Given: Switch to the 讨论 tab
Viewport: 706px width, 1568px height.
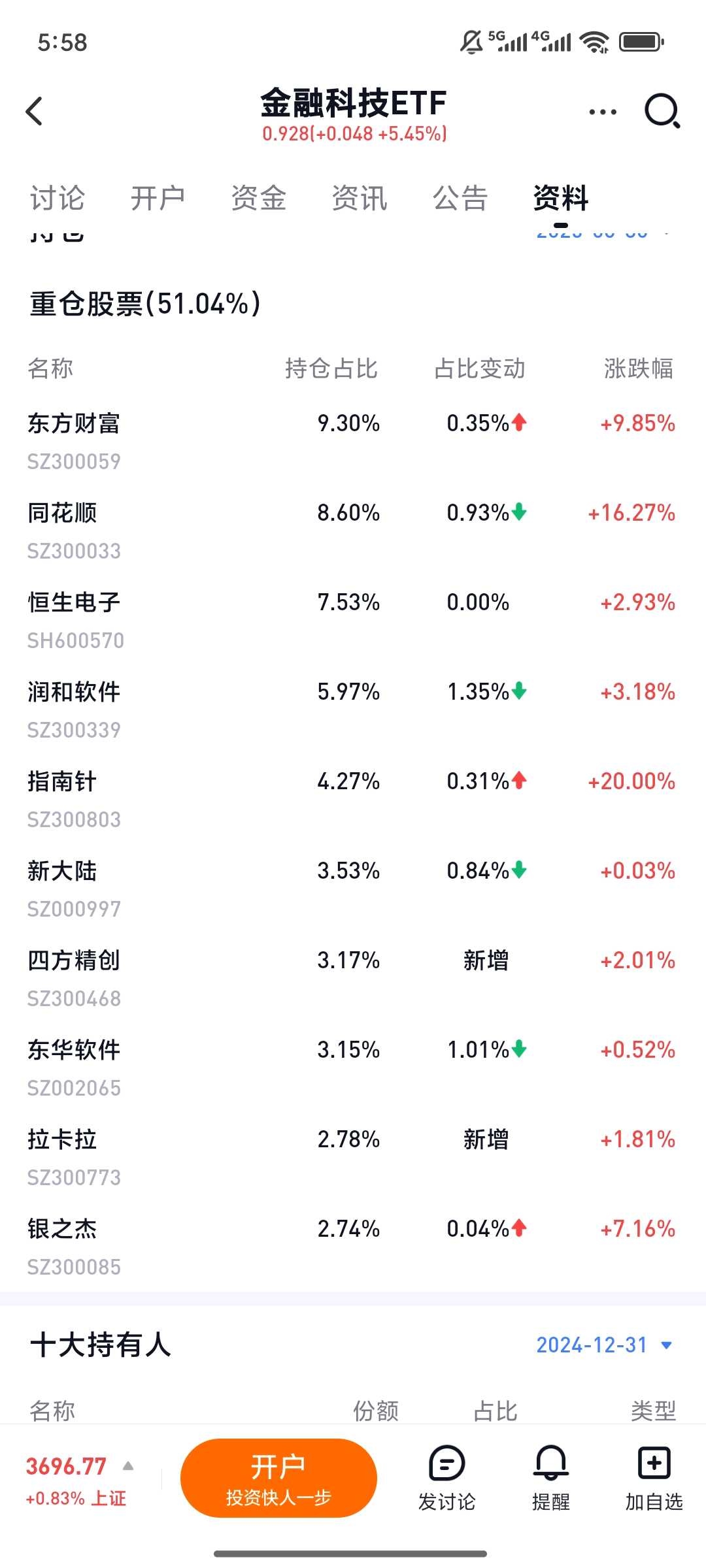Looking at the screenshot, I should (x=58, y=198).
